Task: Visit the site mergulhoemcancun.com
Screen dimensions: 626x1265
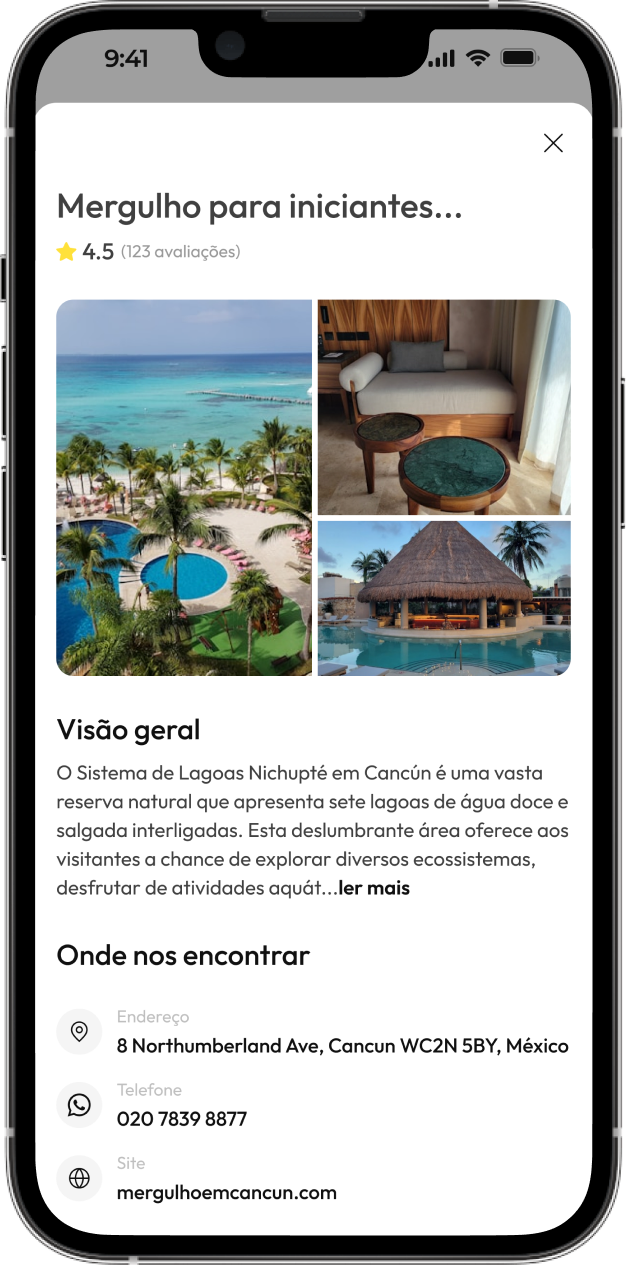Action: [x=226, y=1192]
